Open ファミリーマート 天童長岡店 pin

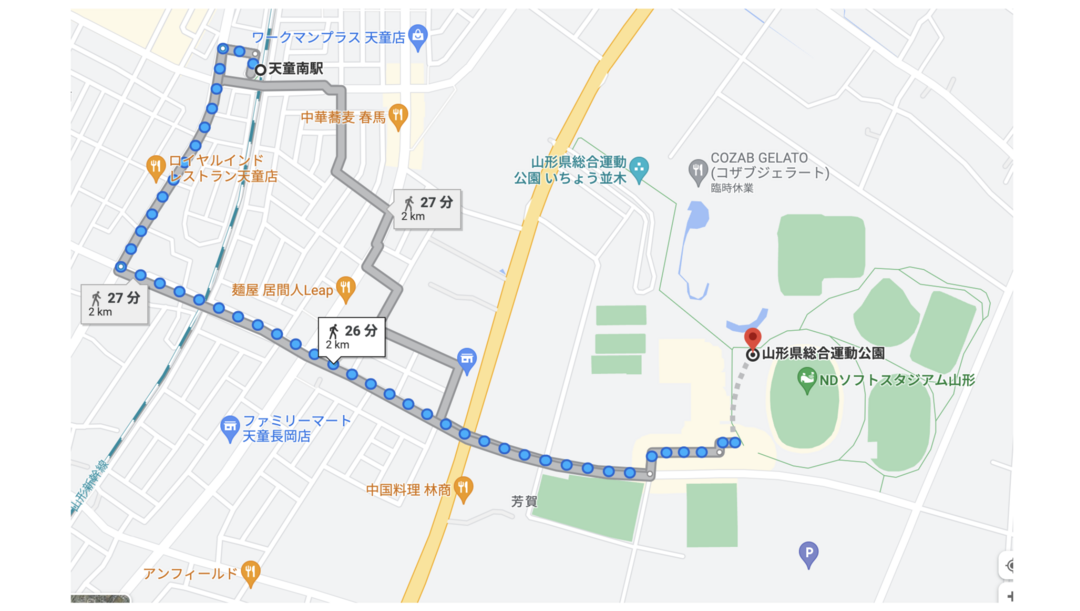point(230,428)
